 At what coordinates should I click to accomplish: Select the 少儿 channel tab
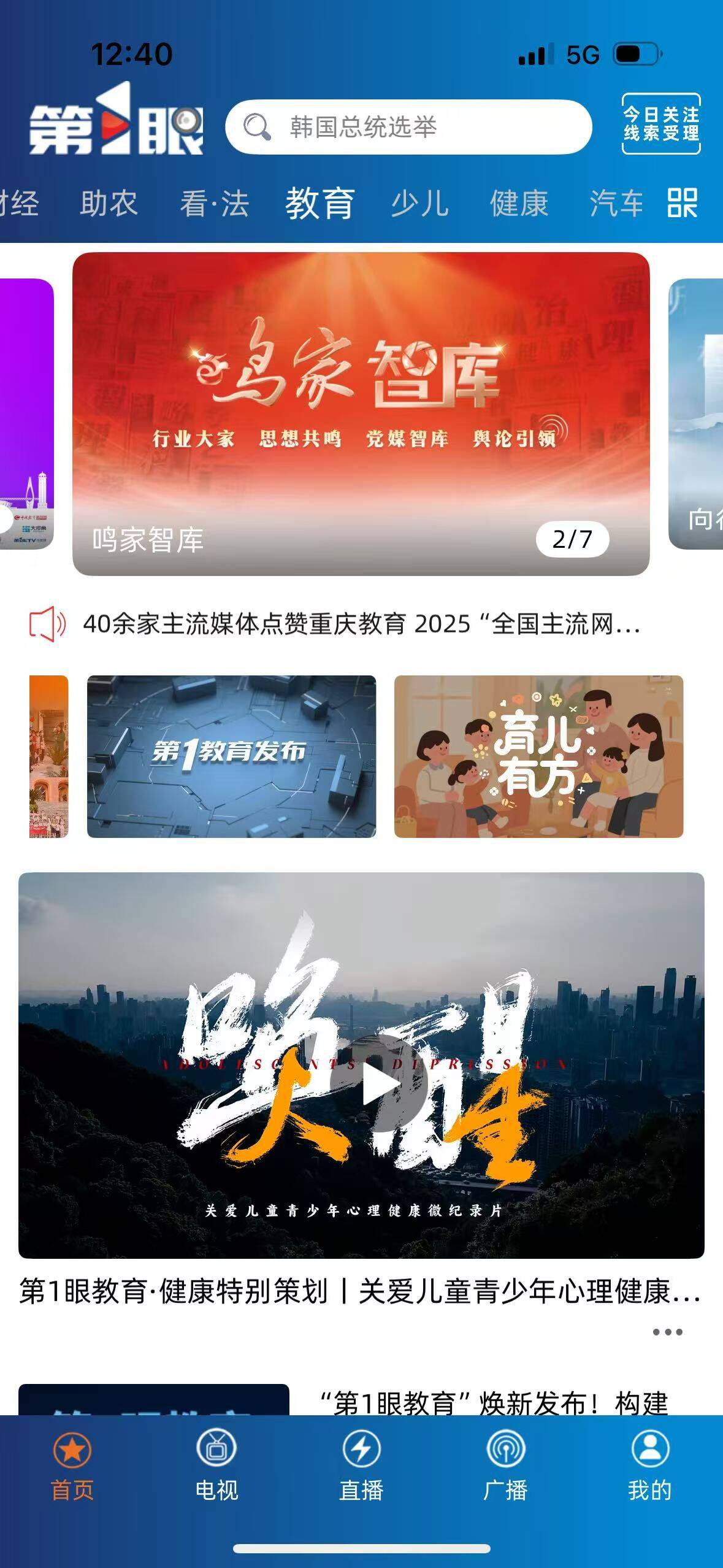pos(420,203)
